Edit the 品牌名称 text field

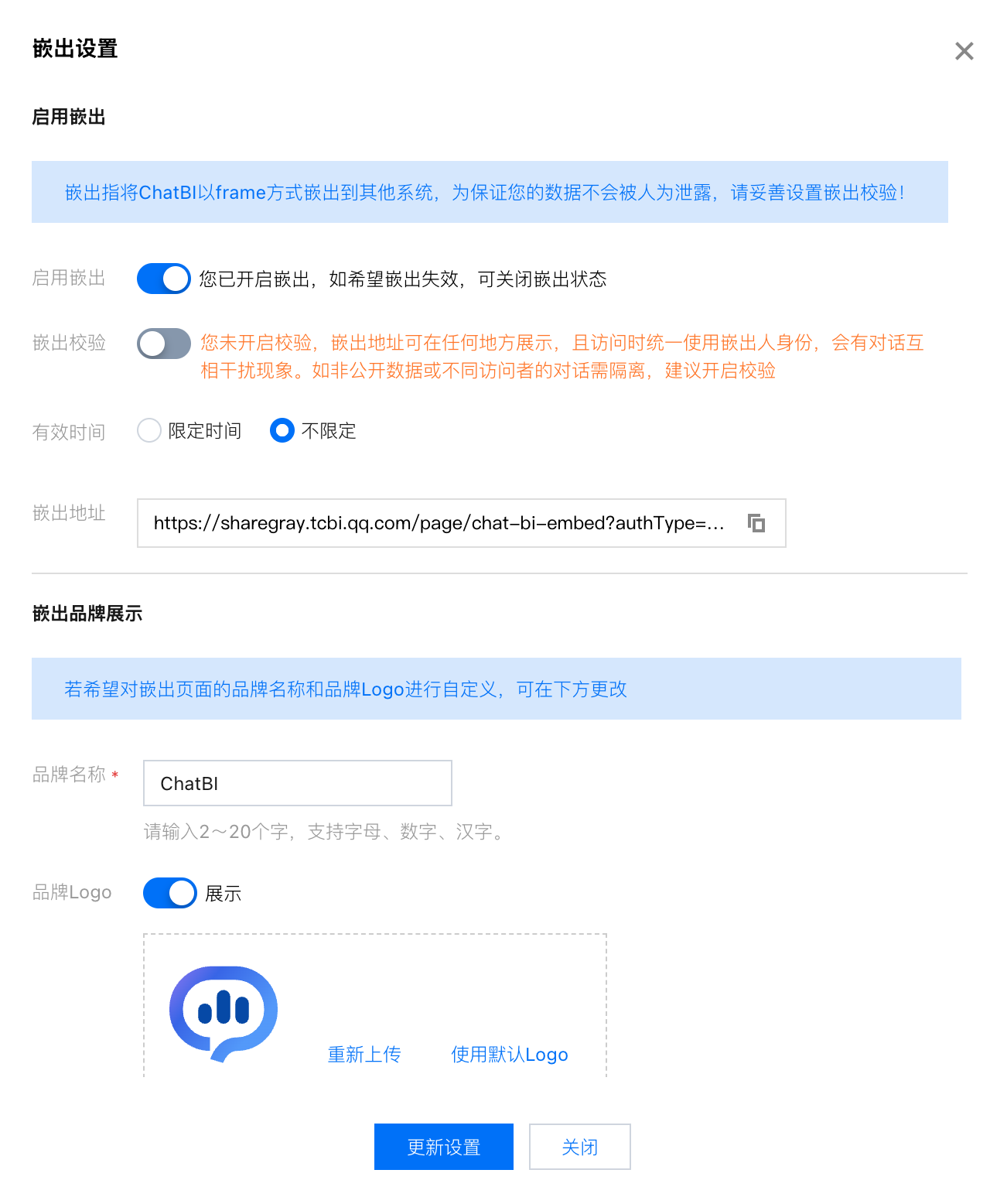(297, 783)
